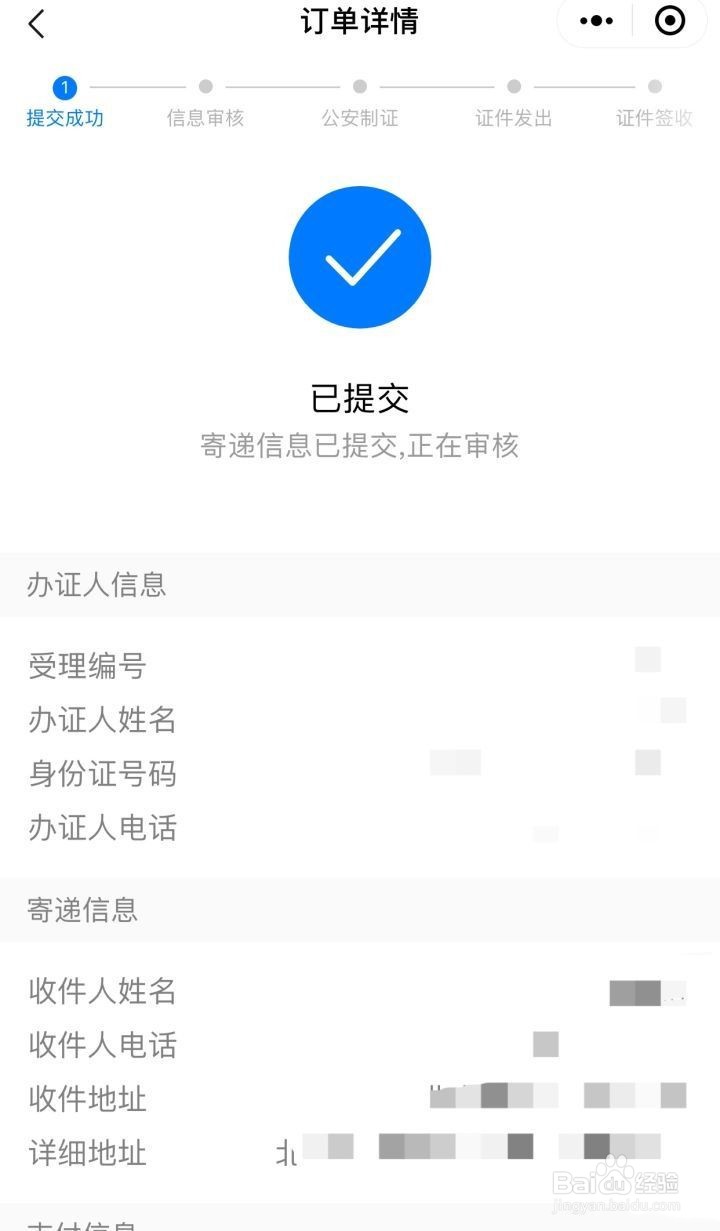
Task: Open the three-dot capsule menu
Action: pyautogui.click(x=594, y=21)
